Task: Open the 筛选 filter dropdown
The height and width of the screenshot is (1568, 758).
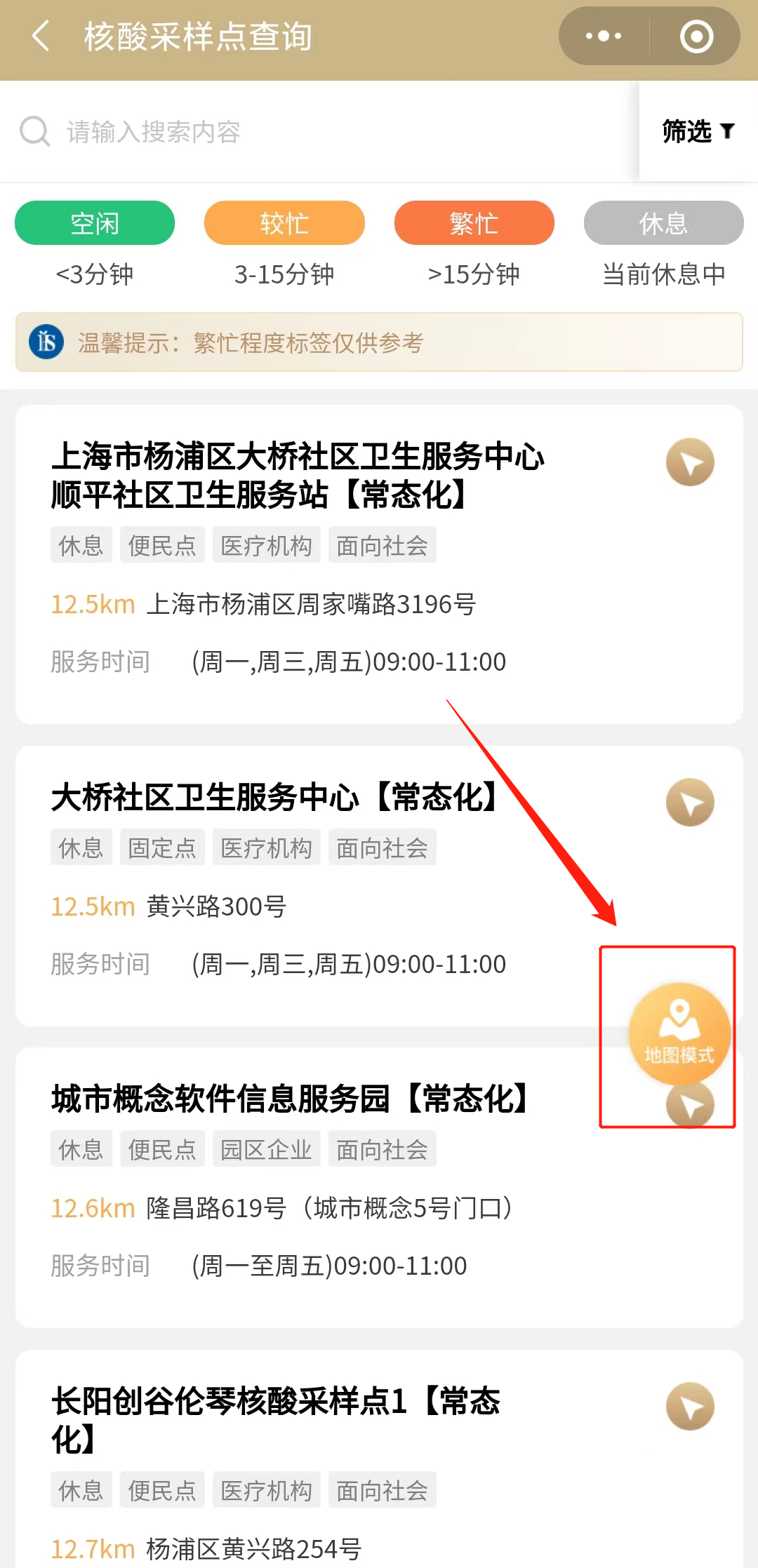Action: click(x=698, y=131)
